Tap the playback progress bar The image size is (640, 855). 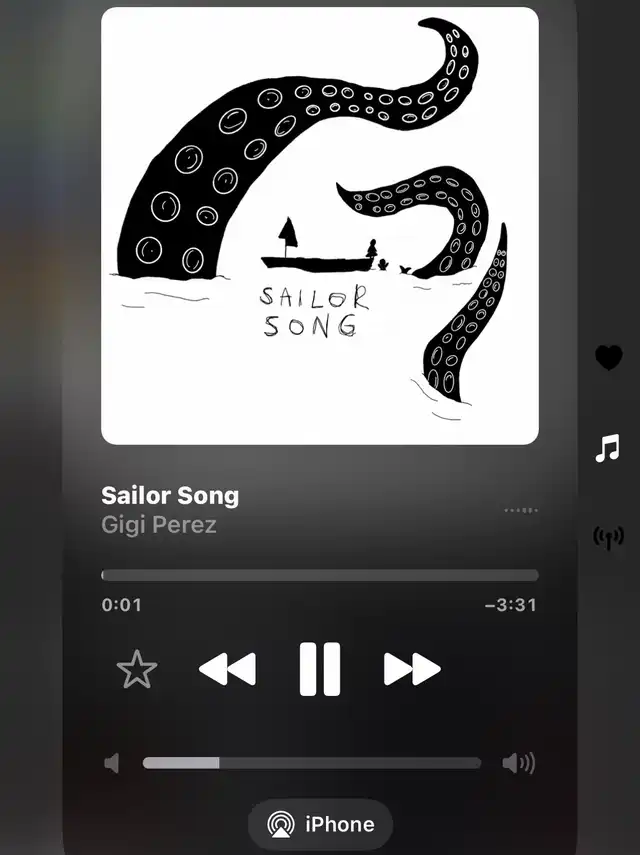pos(320,575)
